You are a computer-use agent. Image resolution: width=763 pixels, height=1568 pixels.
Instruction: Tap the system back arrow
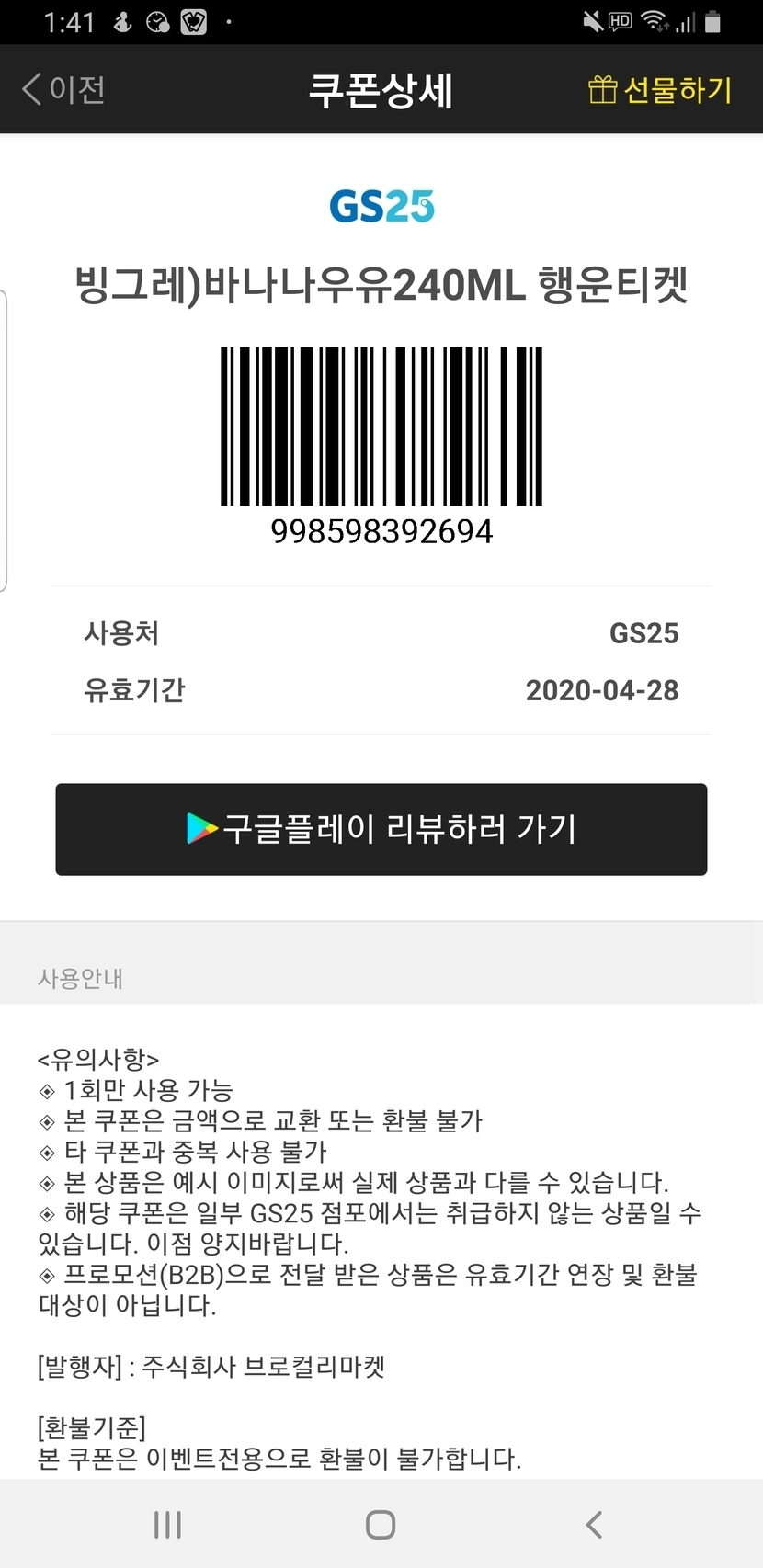click(x=594, y=1525)
